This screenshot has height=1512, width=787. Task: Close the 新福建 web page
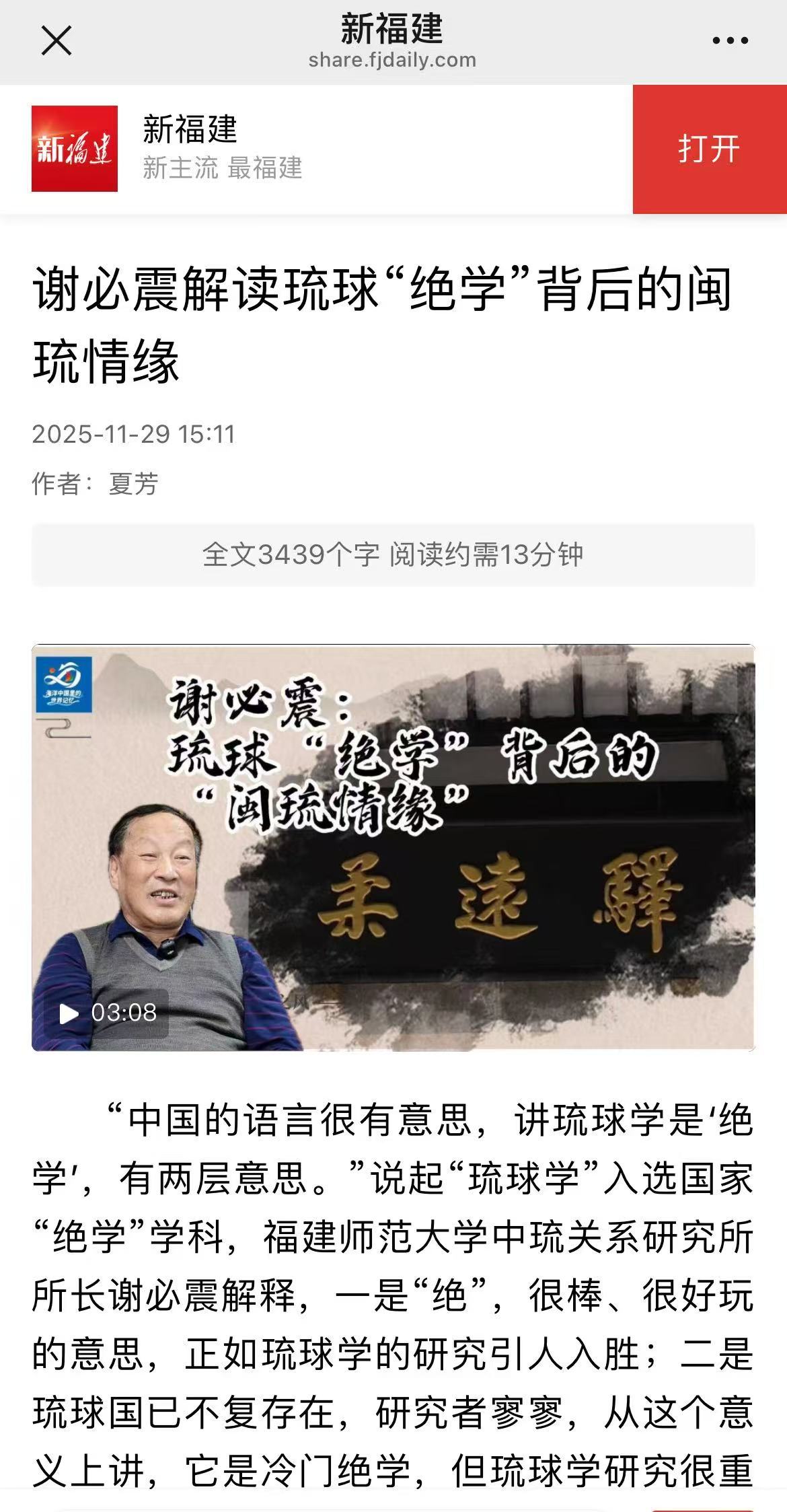[57, 41]
